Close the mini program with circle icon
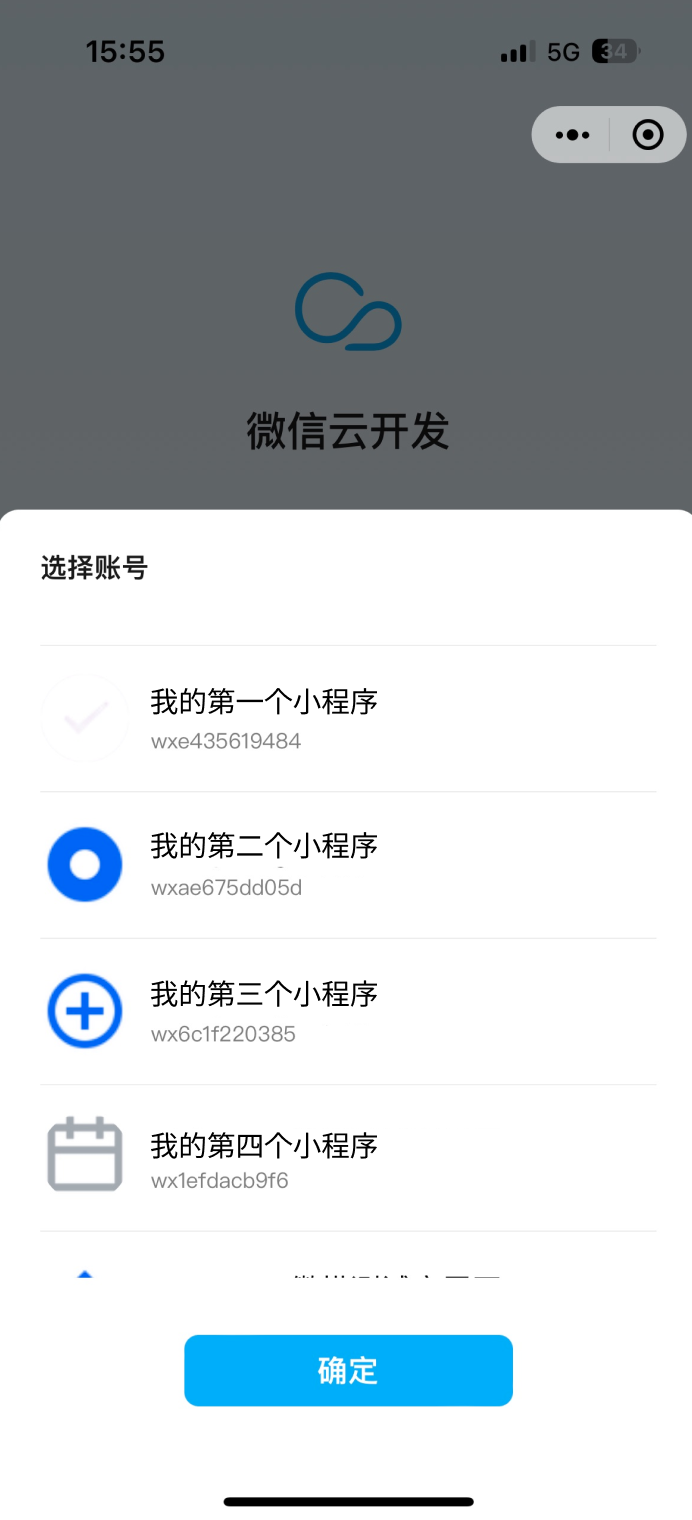The image size is (692, 1520). pos(648,134)
